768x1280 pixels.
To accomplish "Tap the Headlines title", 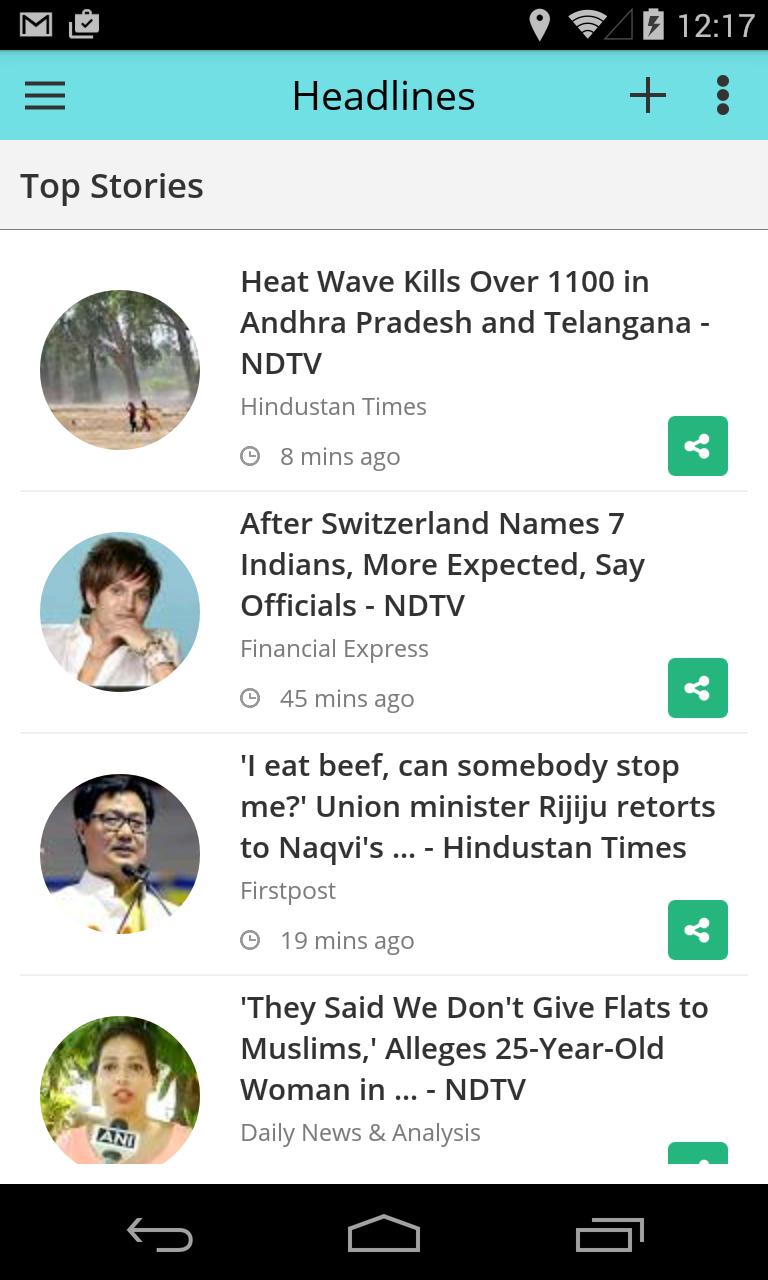I will 383,95.
